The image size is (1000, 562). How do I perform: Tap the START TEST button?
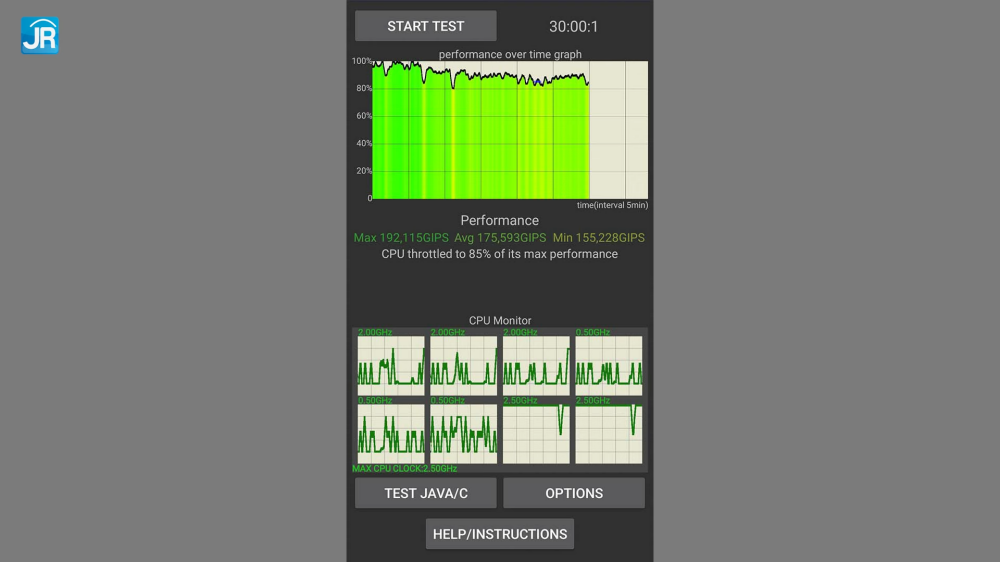426,26
